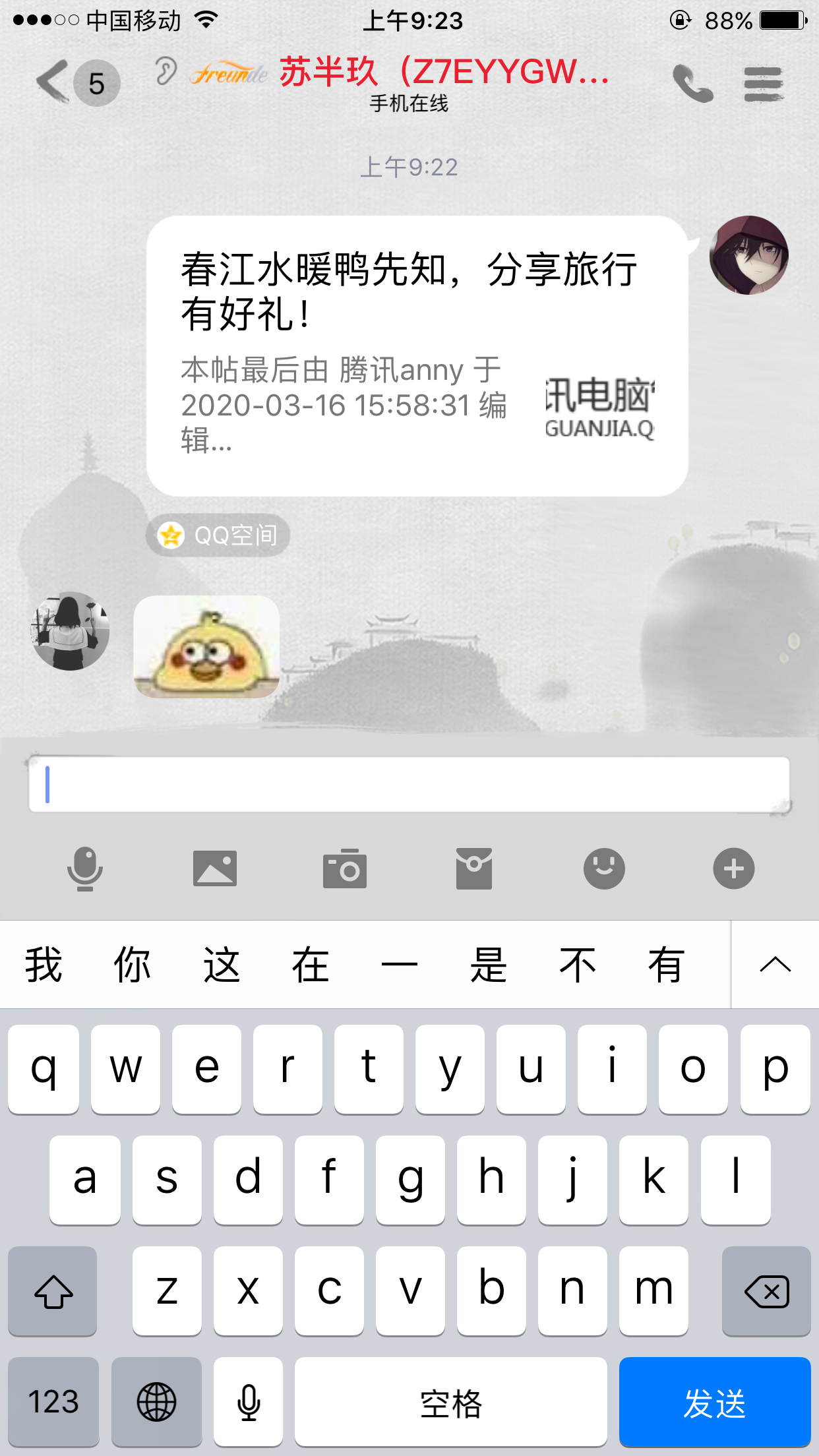Go back to the message list
This screenshot has width=819, height=1456.
54,82
